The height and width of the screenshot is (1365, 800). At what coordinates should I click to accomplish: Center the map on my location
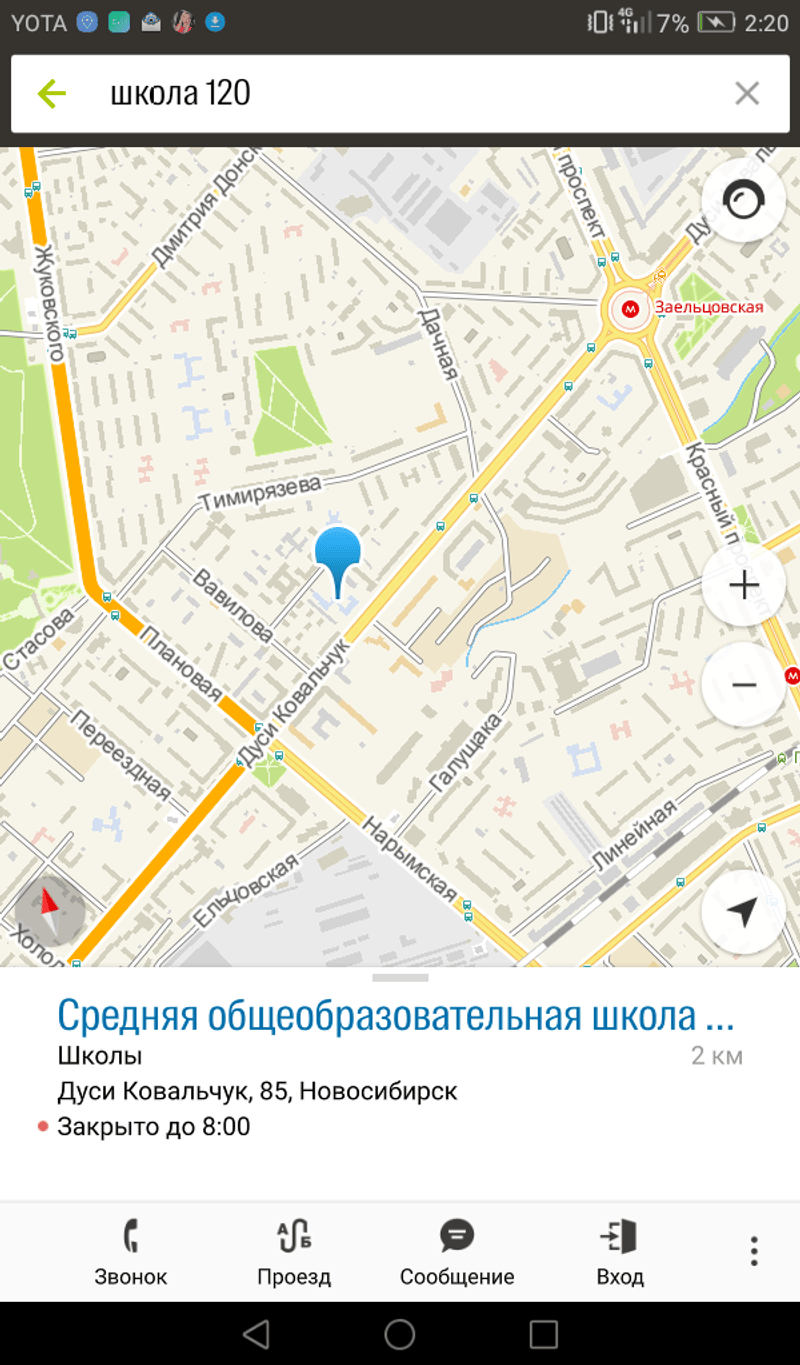[743, 912]
